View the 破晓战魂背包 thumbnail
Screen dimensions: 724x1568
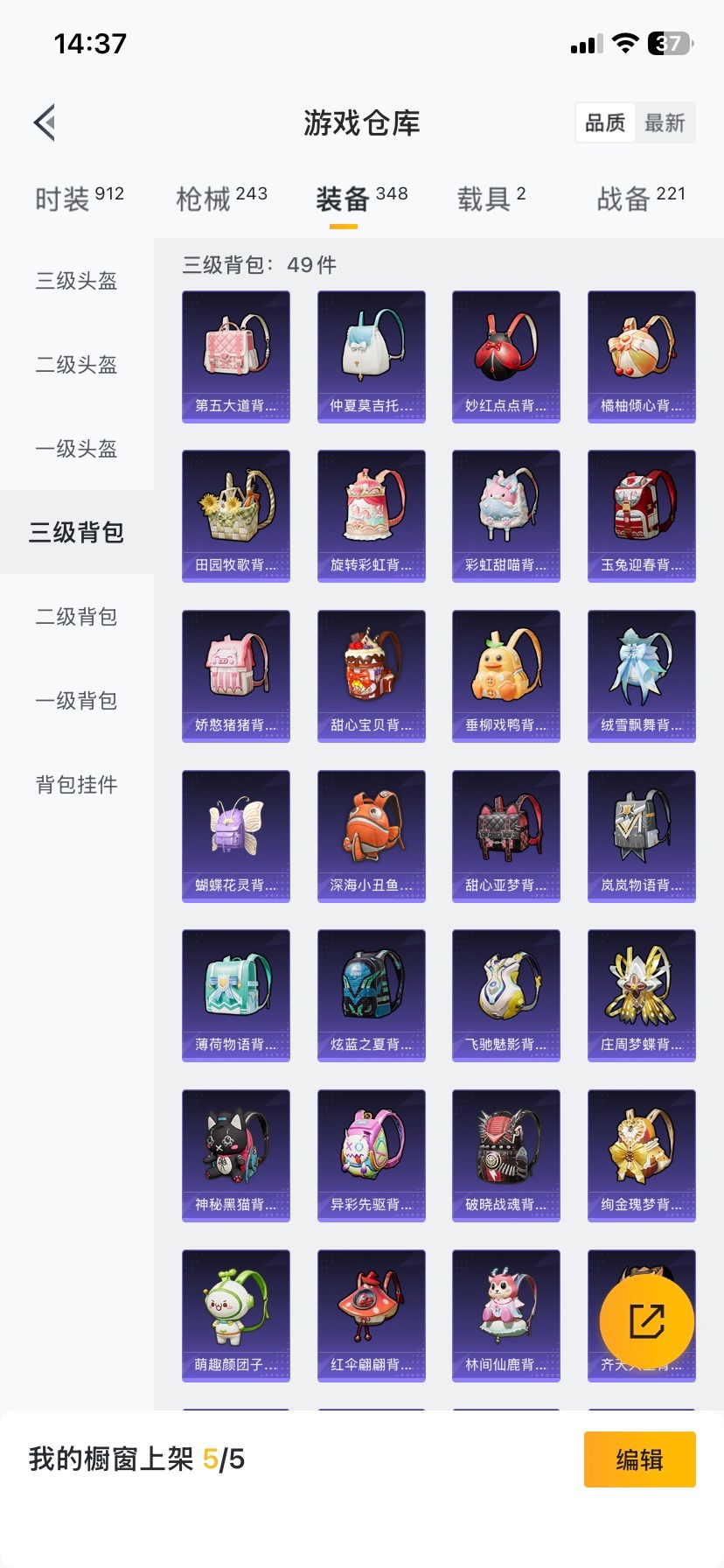[x=505, y=1156]
